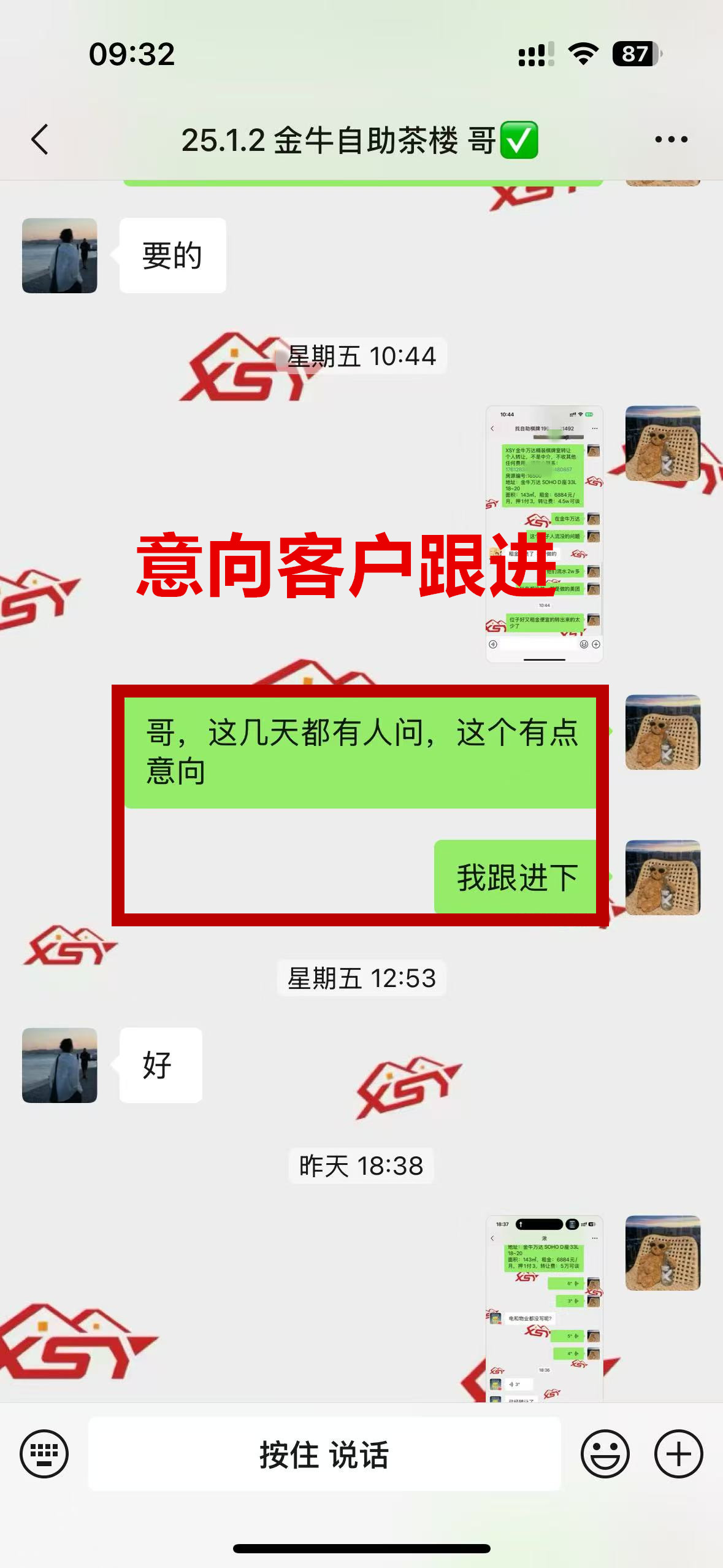Tap the hold-to-talk voice button
This screenshot has width=723, height=1568.
(324, 1453)
